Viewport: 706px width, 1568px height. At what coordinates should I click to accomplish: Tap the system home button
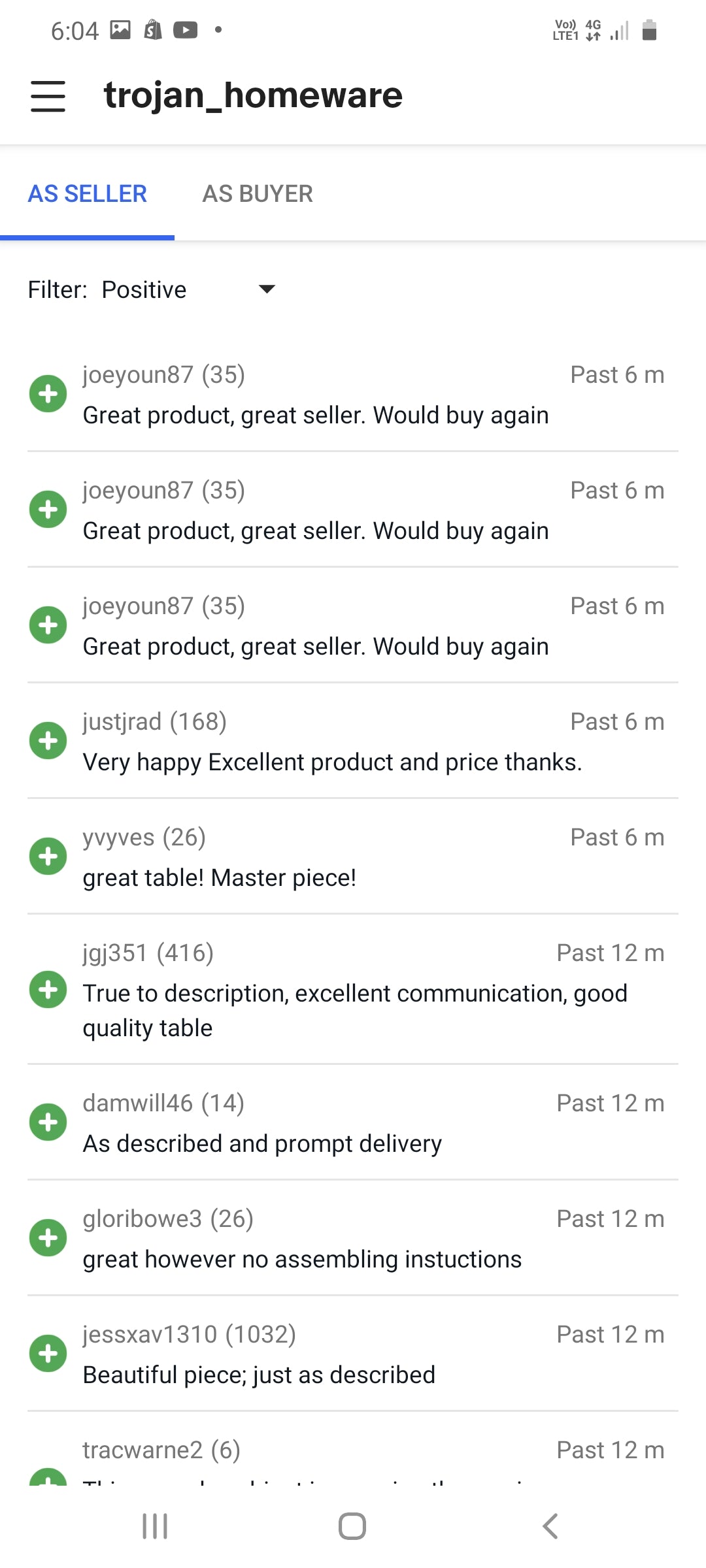[352, 1526]
